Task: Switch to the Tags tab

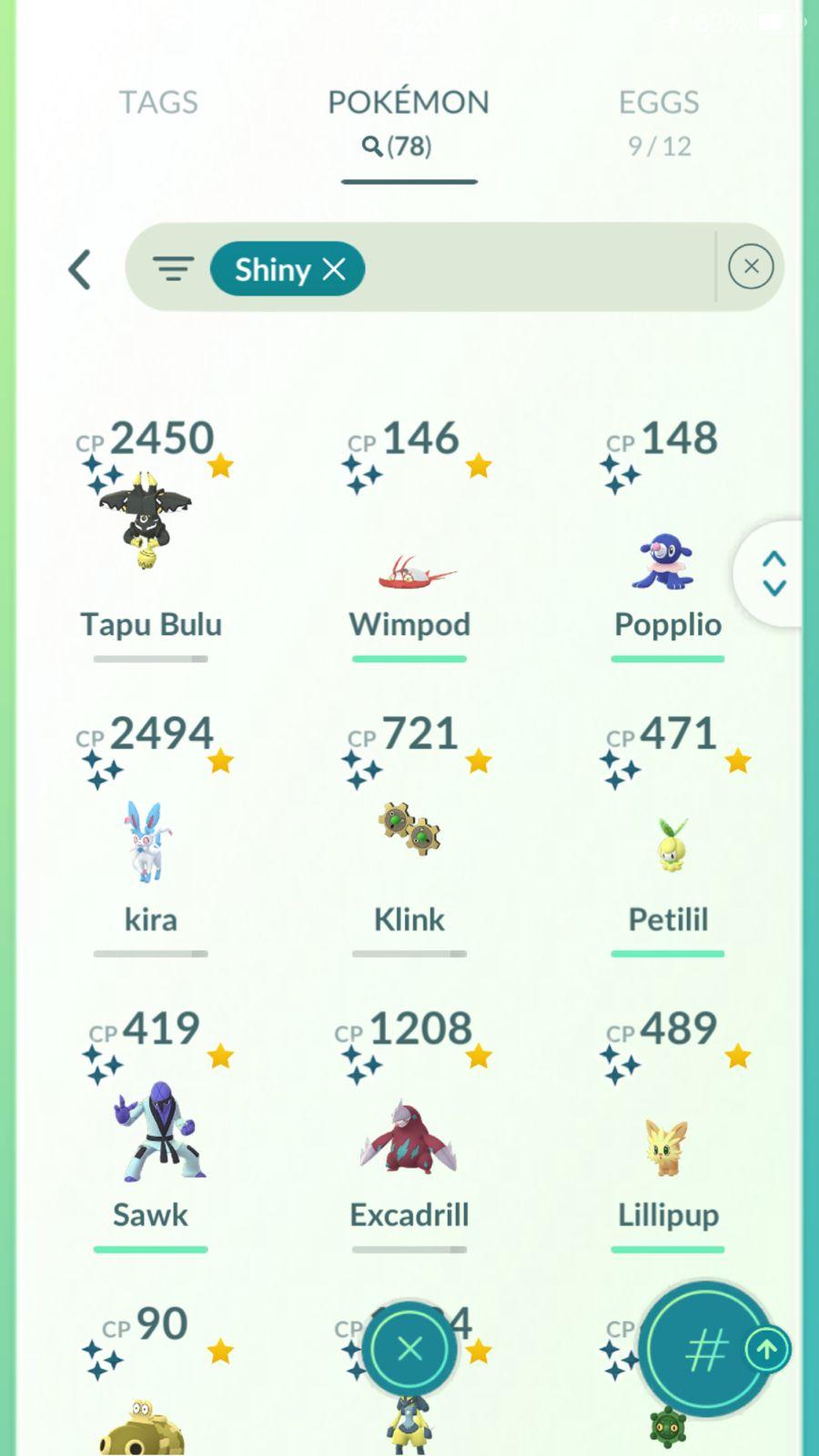Action: (158, 103)
